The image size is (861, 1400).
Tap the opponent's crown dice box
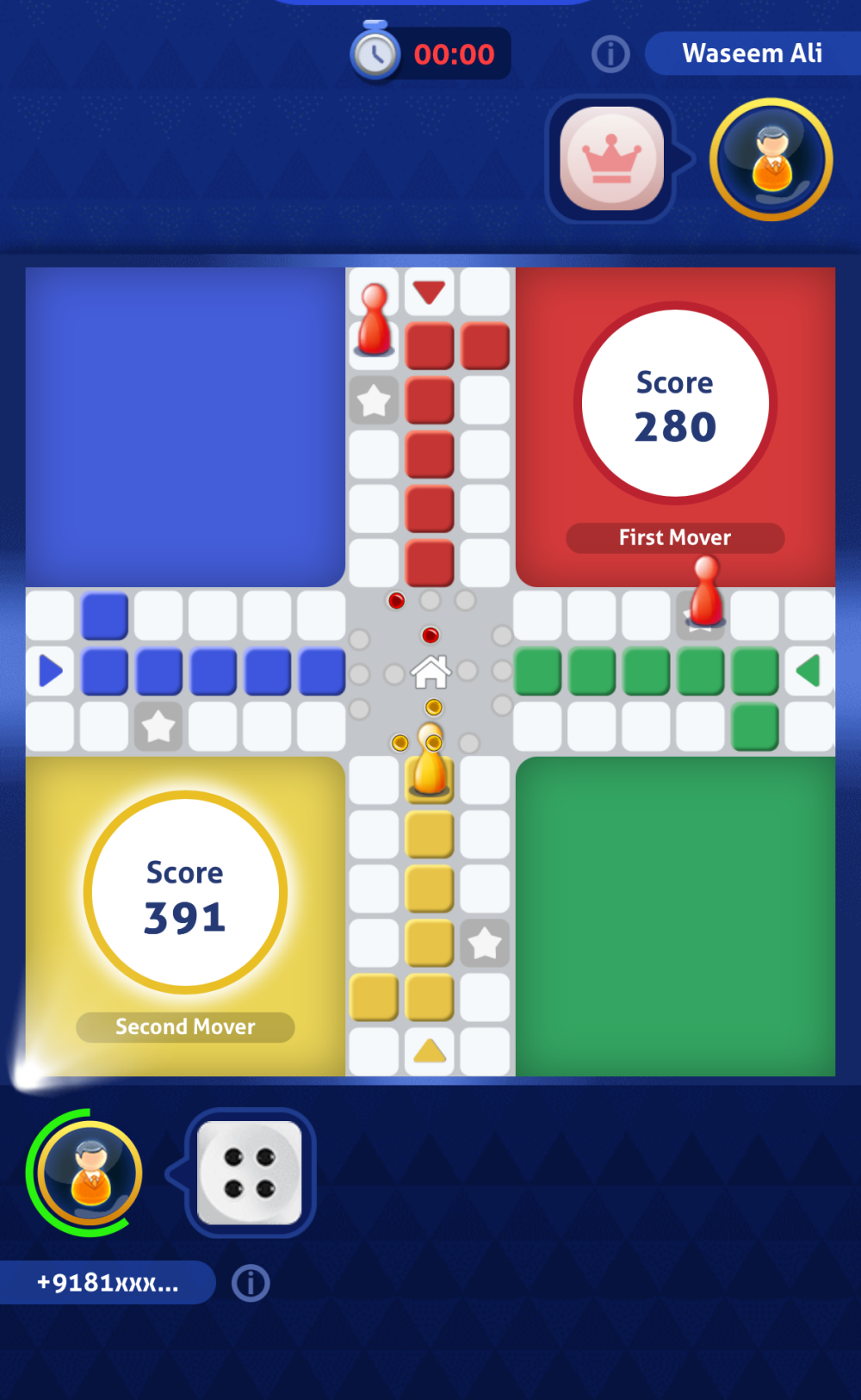[x=611, y=158]
